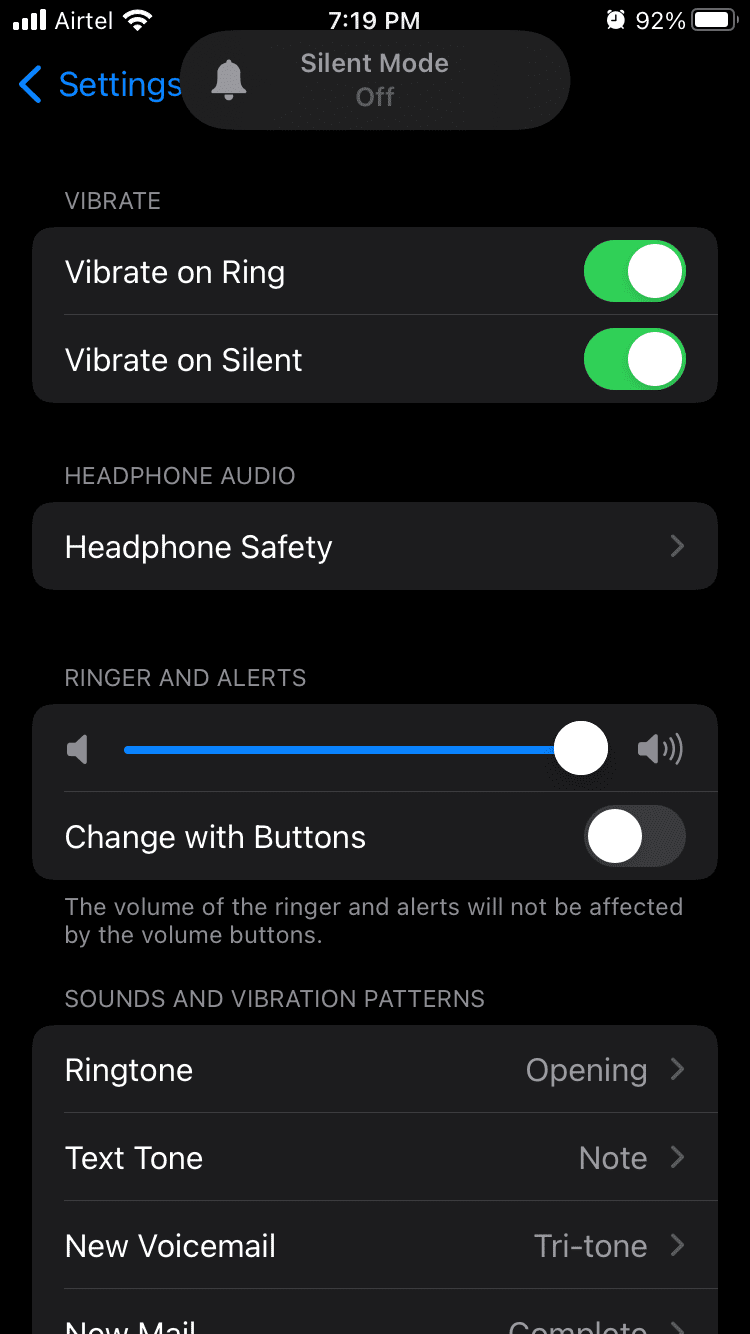Viewport: 750px width, 1334px height.
Task: Tap the bell icon in Silent Mode banner
Action: tap(228, 80)
